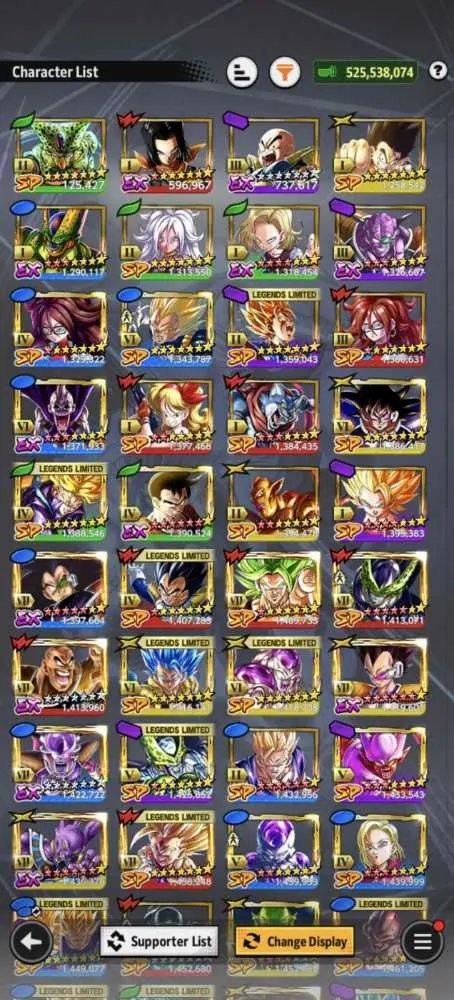
Task: Select the character with power 1,313,550
Action: [x=166, y=240]
